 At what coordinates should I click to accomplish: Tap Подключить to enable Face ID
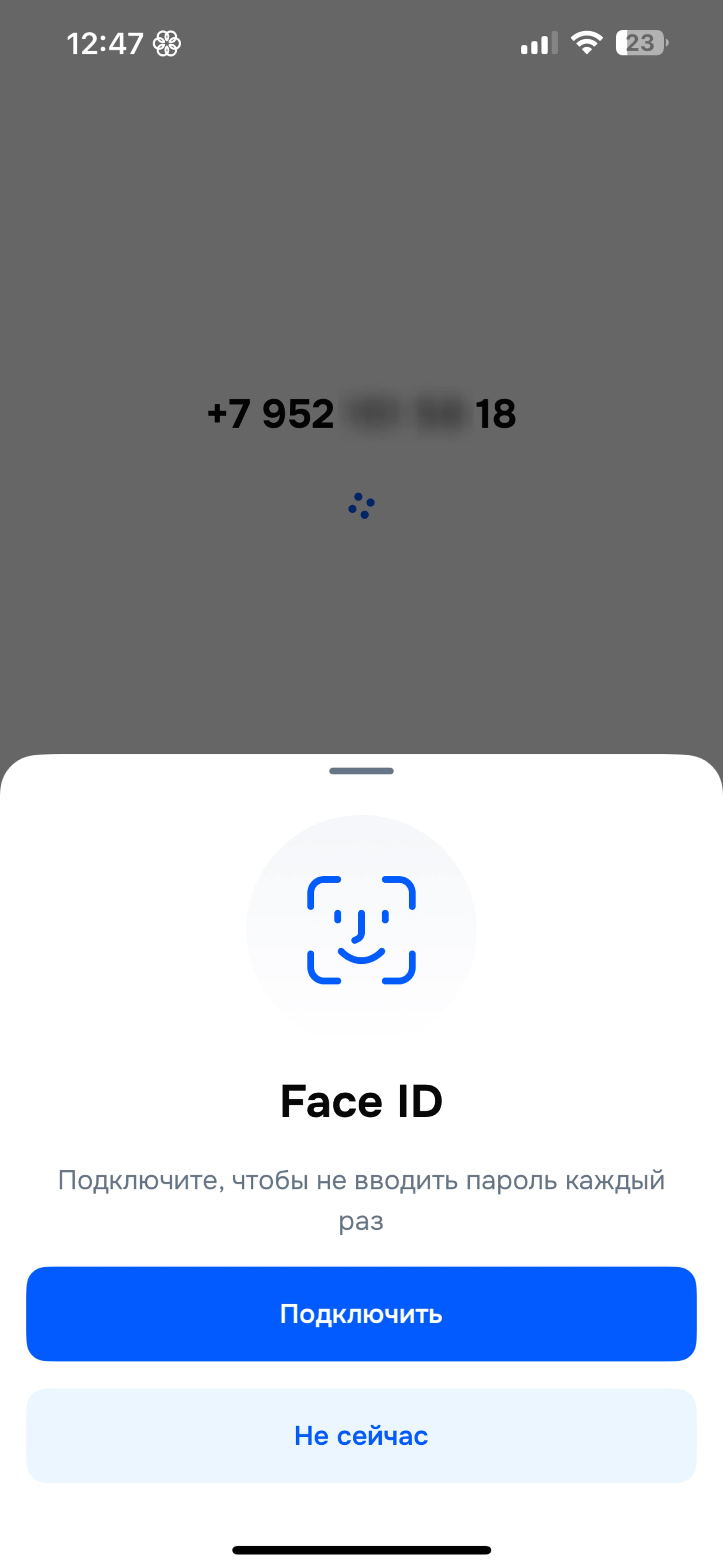click(361, 1314)
